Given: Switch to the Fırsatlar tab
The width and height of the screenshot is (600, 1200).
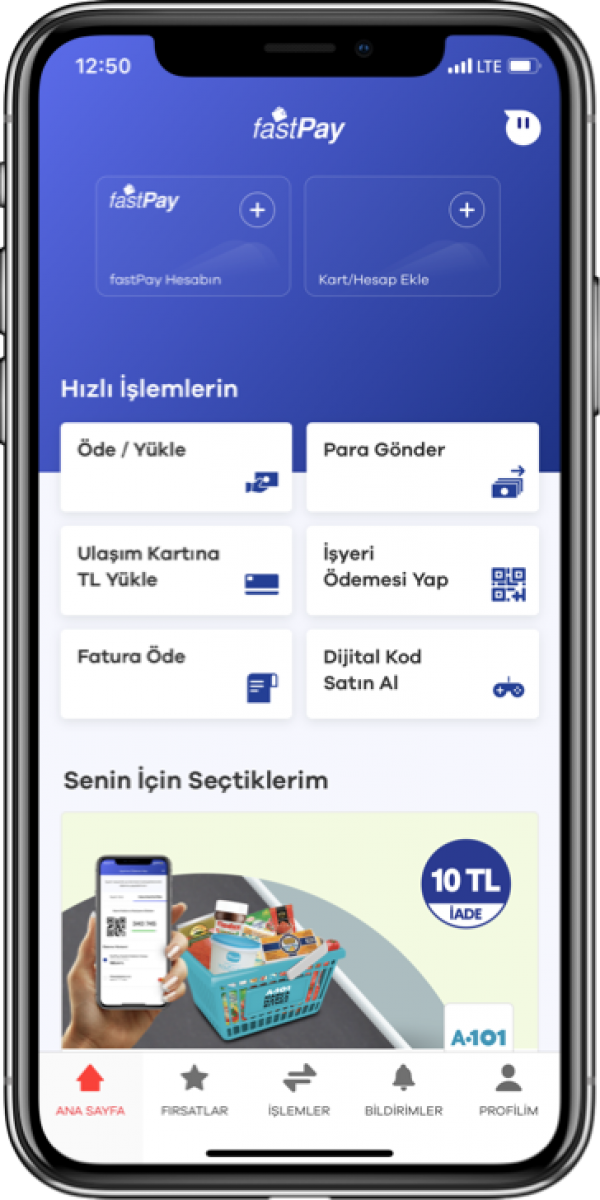Looking at the screenshot, I should (194, 1091).
